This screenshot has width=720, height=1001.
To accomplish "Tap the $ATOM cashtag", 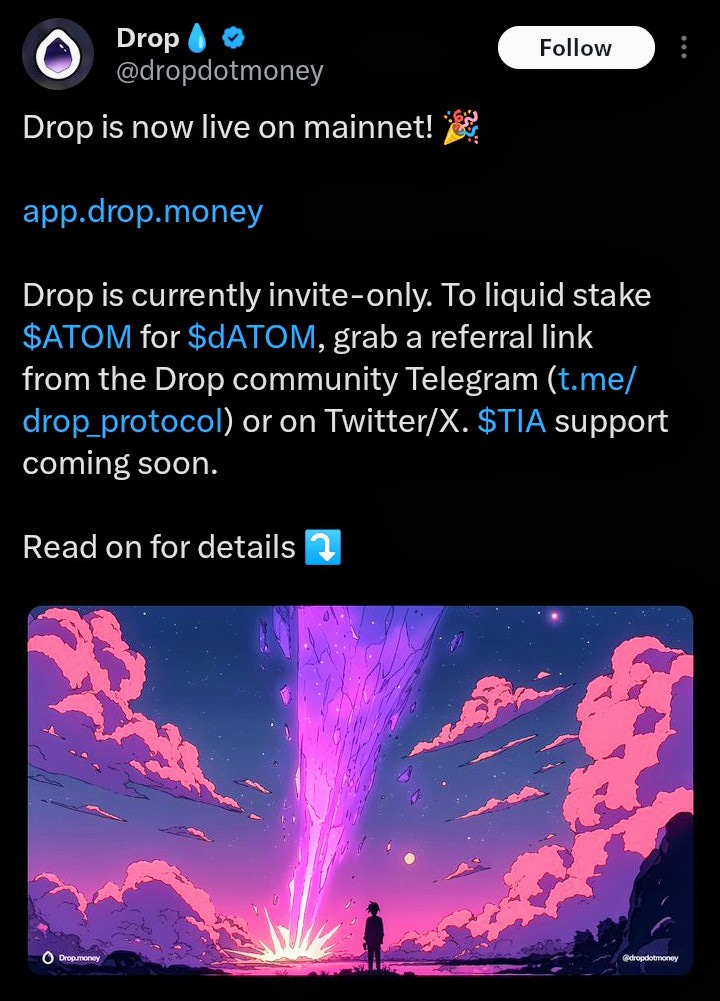I will [77, 337].
